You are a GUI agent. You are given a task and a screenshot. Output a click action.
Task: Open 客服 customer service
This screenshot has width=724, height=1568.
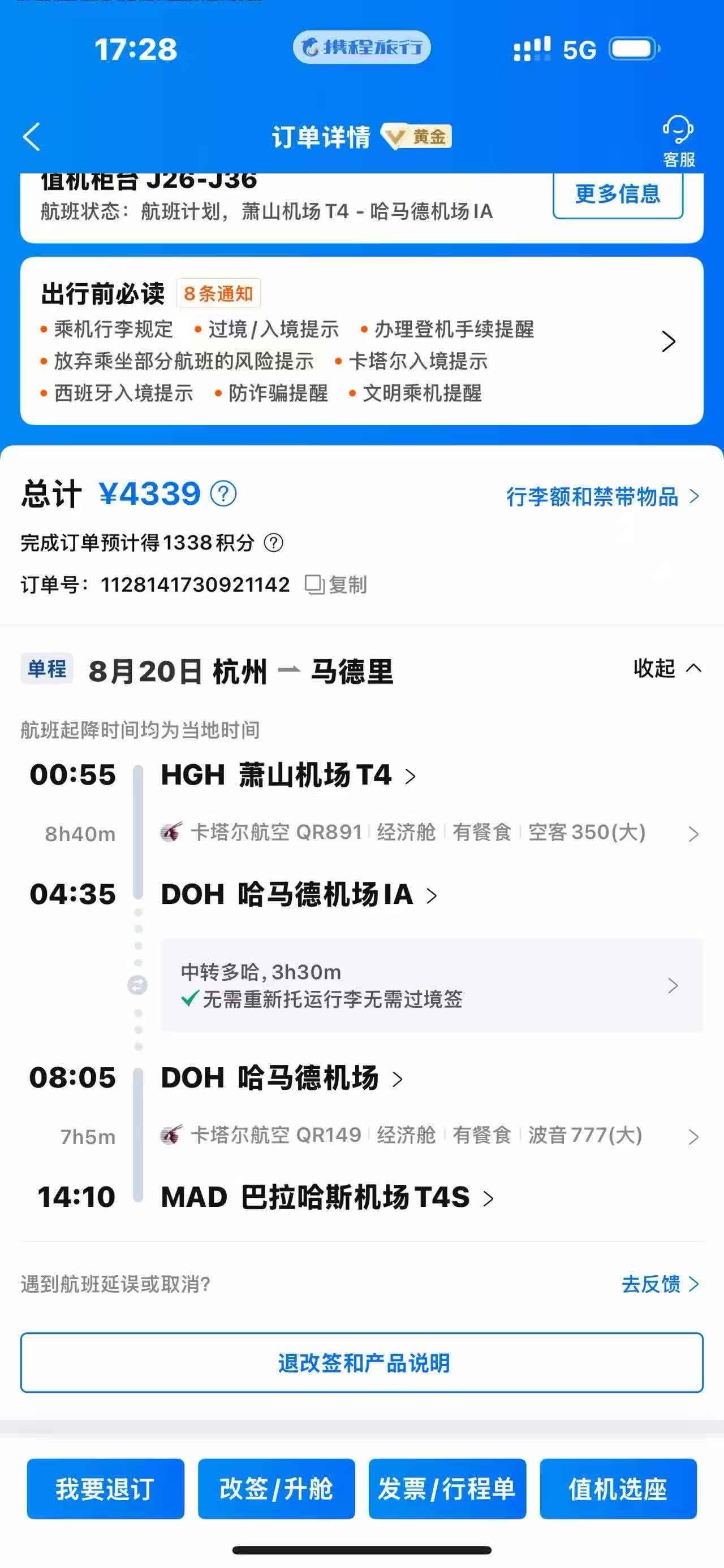click(678, 142)
